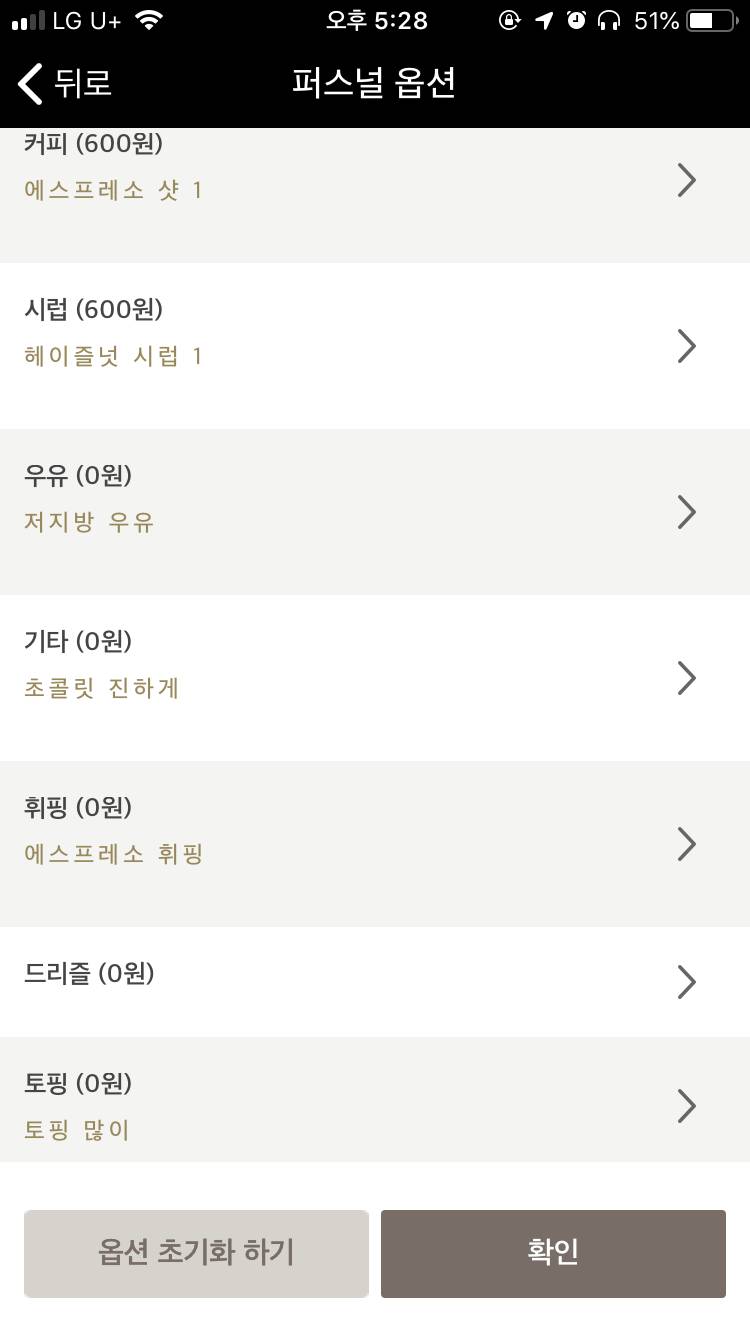Viewport: 750px width, 1334px height.
Task: Open the 드리즐 (0원) options
Action: point(687,982)
